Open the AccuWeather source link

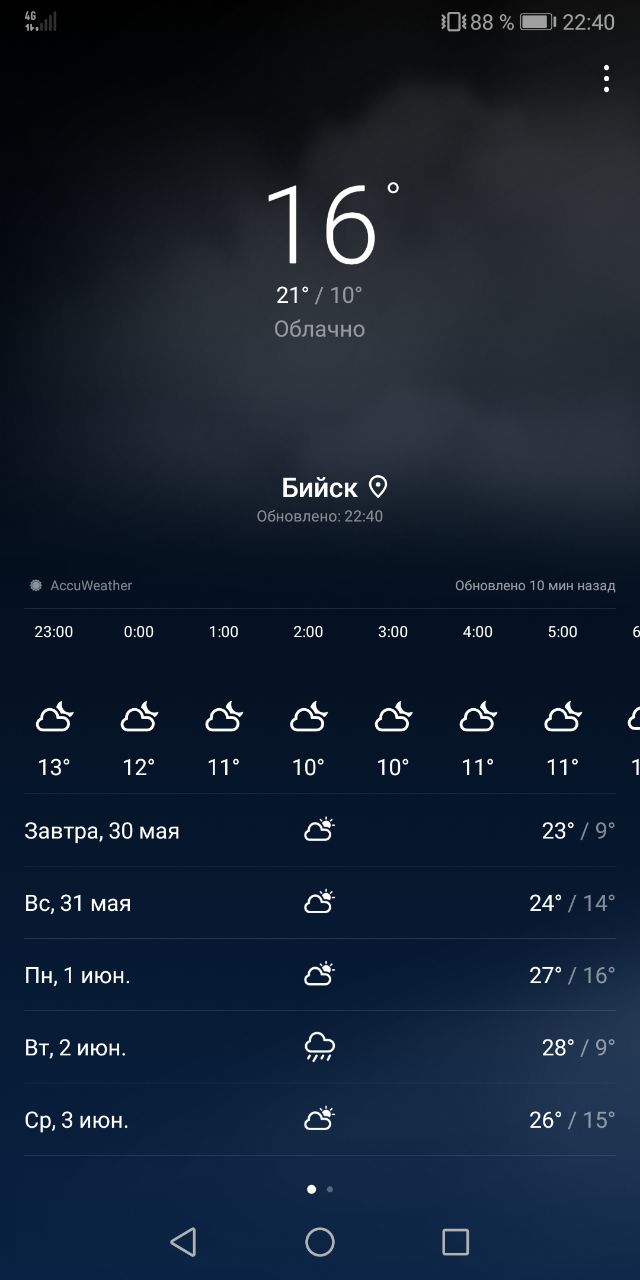click(x=80, y=585)
